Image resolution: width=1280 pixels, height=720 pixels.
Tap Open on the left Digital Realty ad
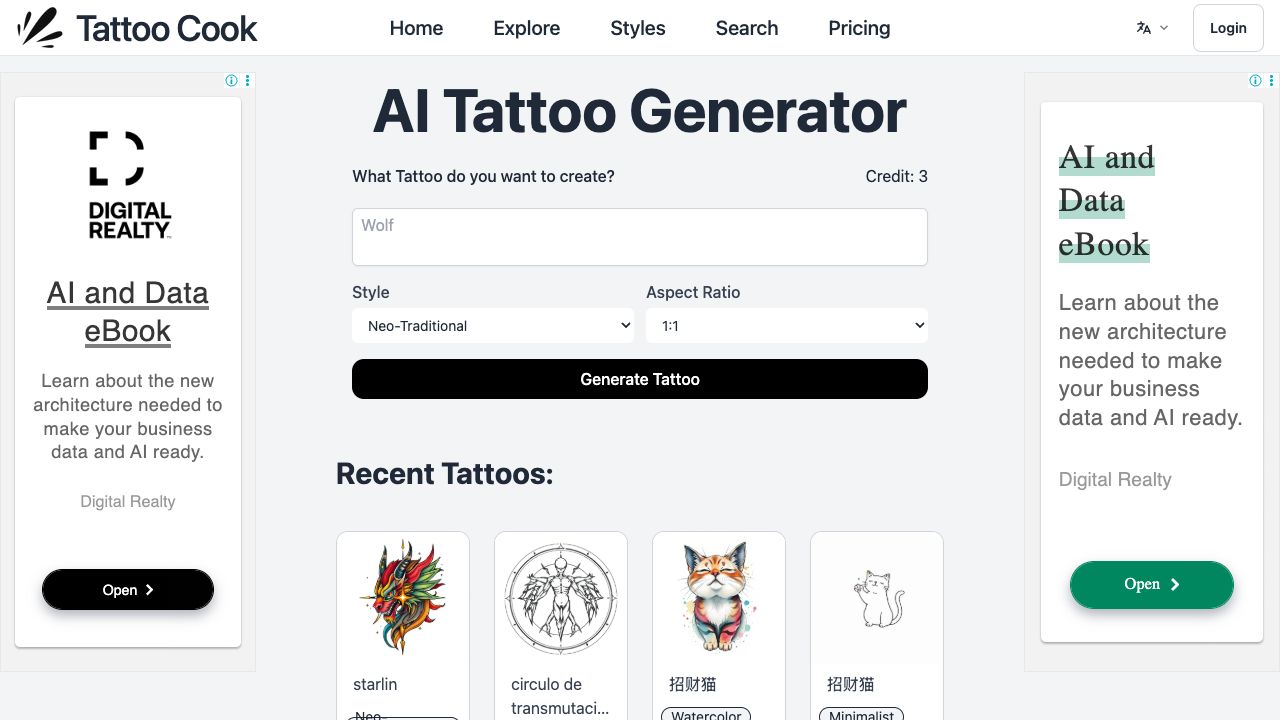point(128,590)
